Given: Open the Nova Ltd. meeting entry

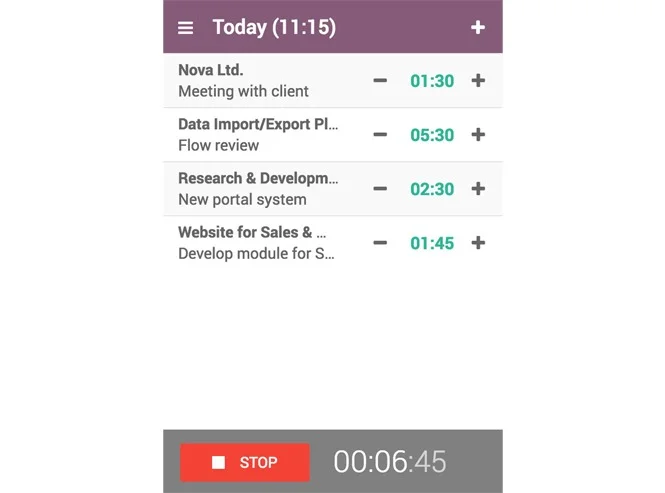Looking at the screenshot, I should (260, 81).
